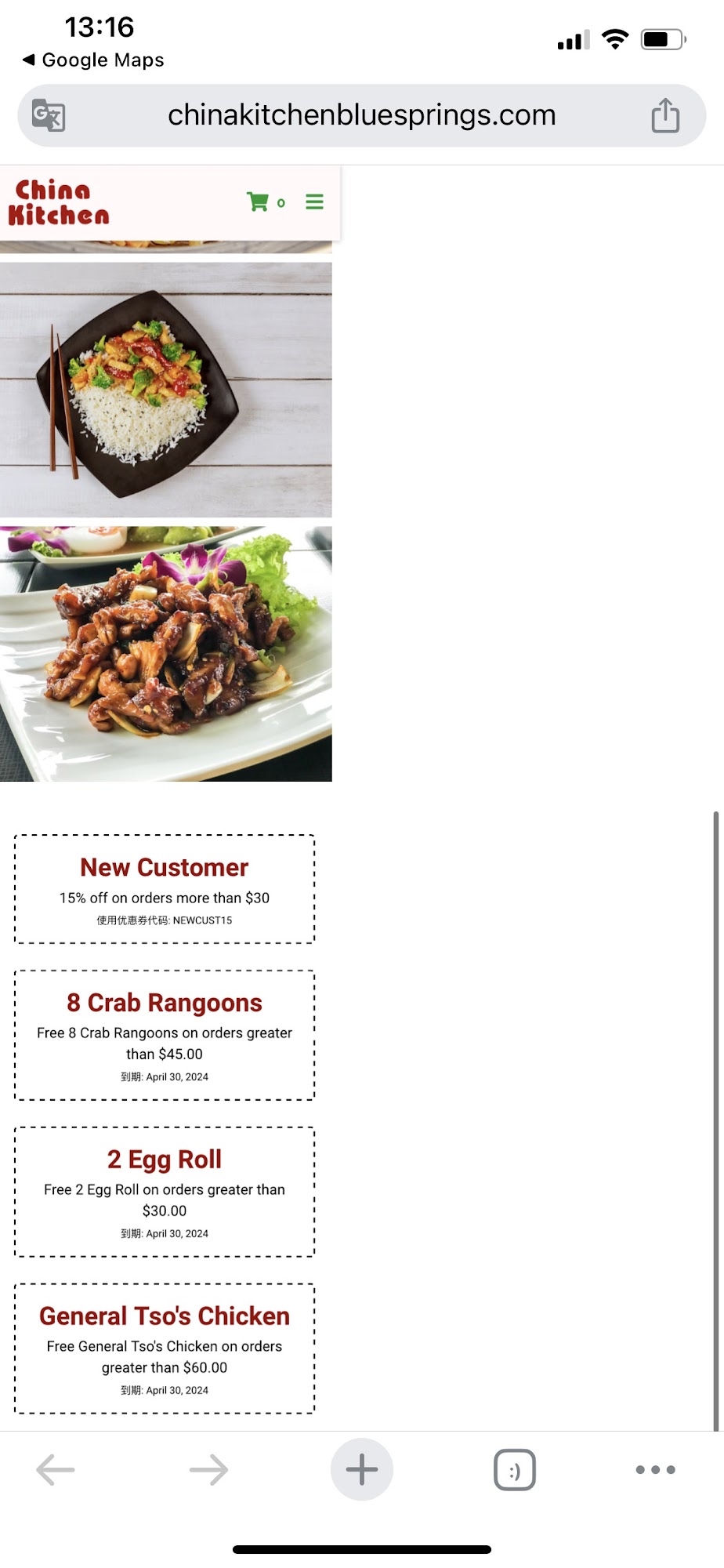The image size is (724, 1568).
Task: Return to Google Maps
Action: click(x=94, y=60)
